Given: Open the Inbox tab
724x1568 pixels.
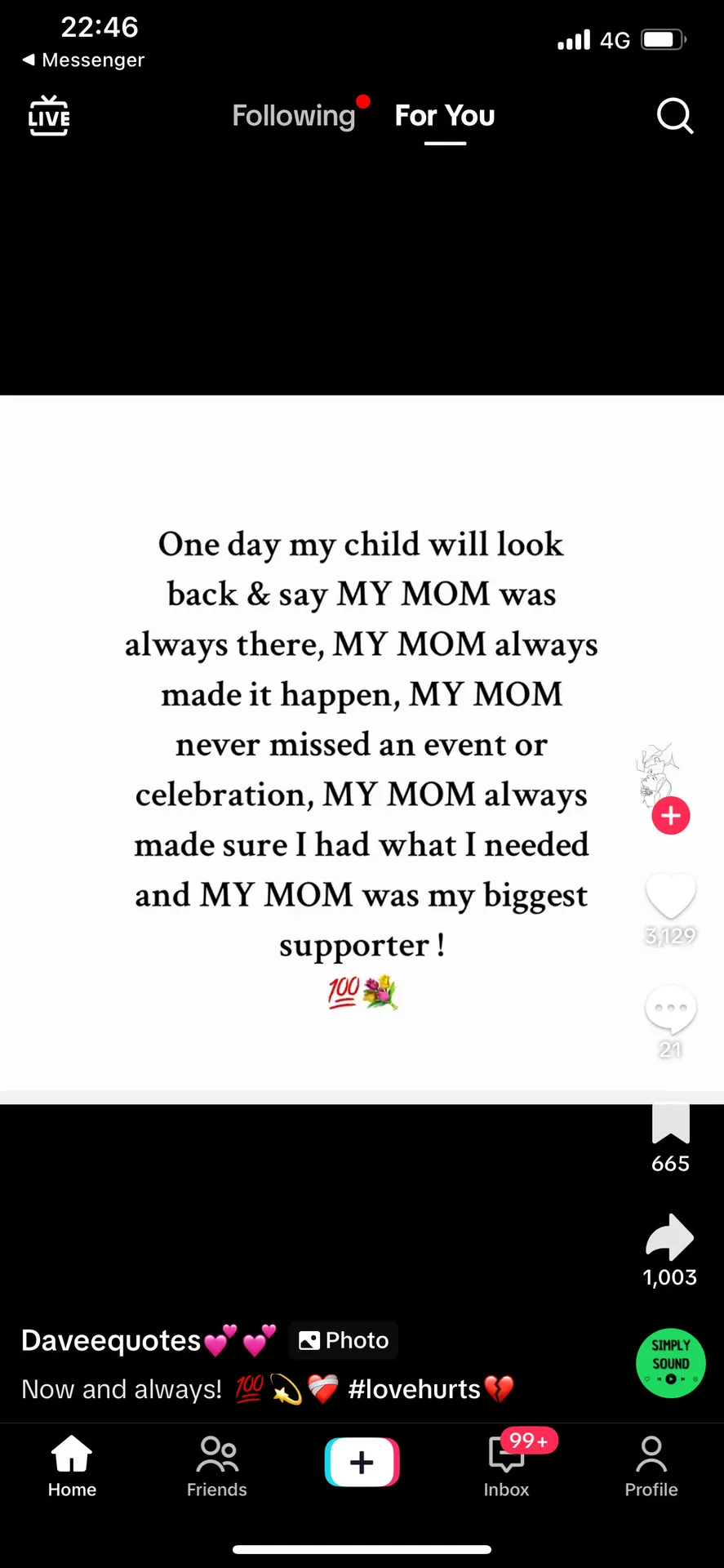Looking at the screenshot, I should coord(506,1467).
